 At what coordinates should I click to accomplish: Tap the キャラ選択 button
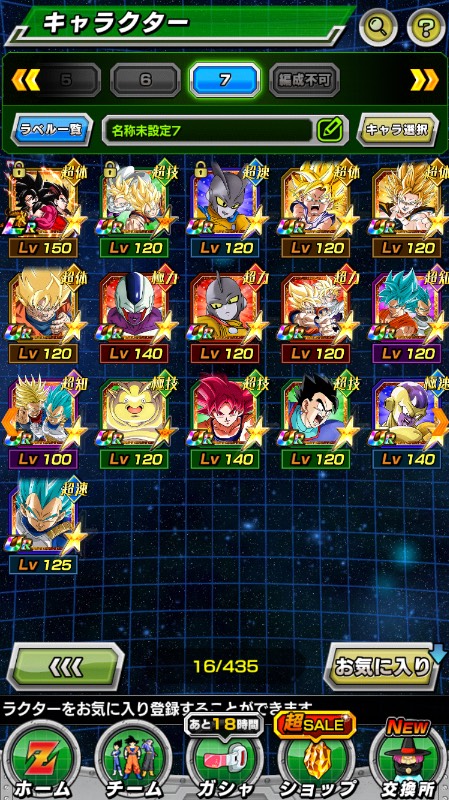[397, 130]
